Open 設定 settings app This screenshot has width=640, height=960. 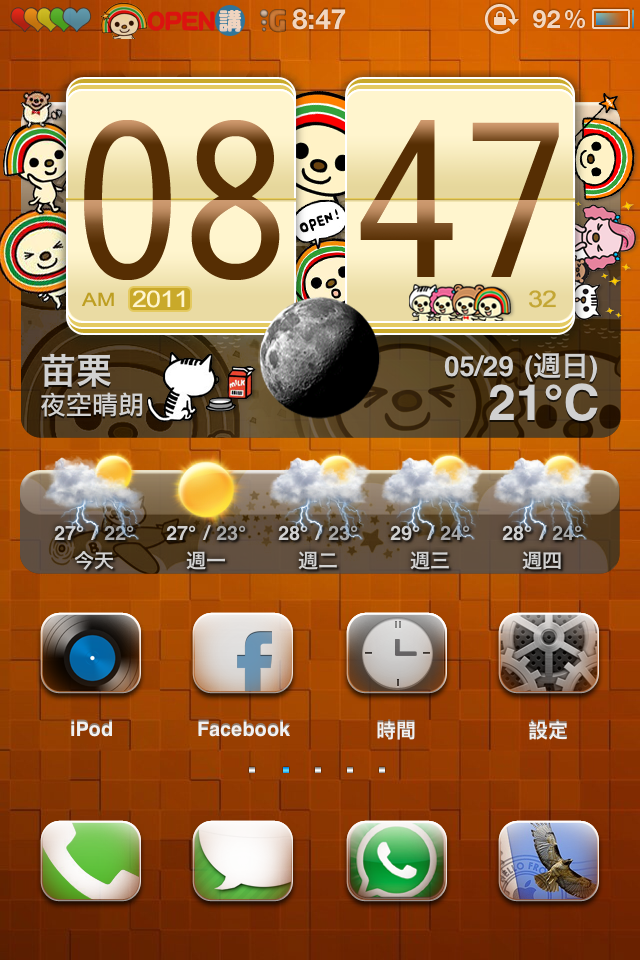(x=548, y=653)
